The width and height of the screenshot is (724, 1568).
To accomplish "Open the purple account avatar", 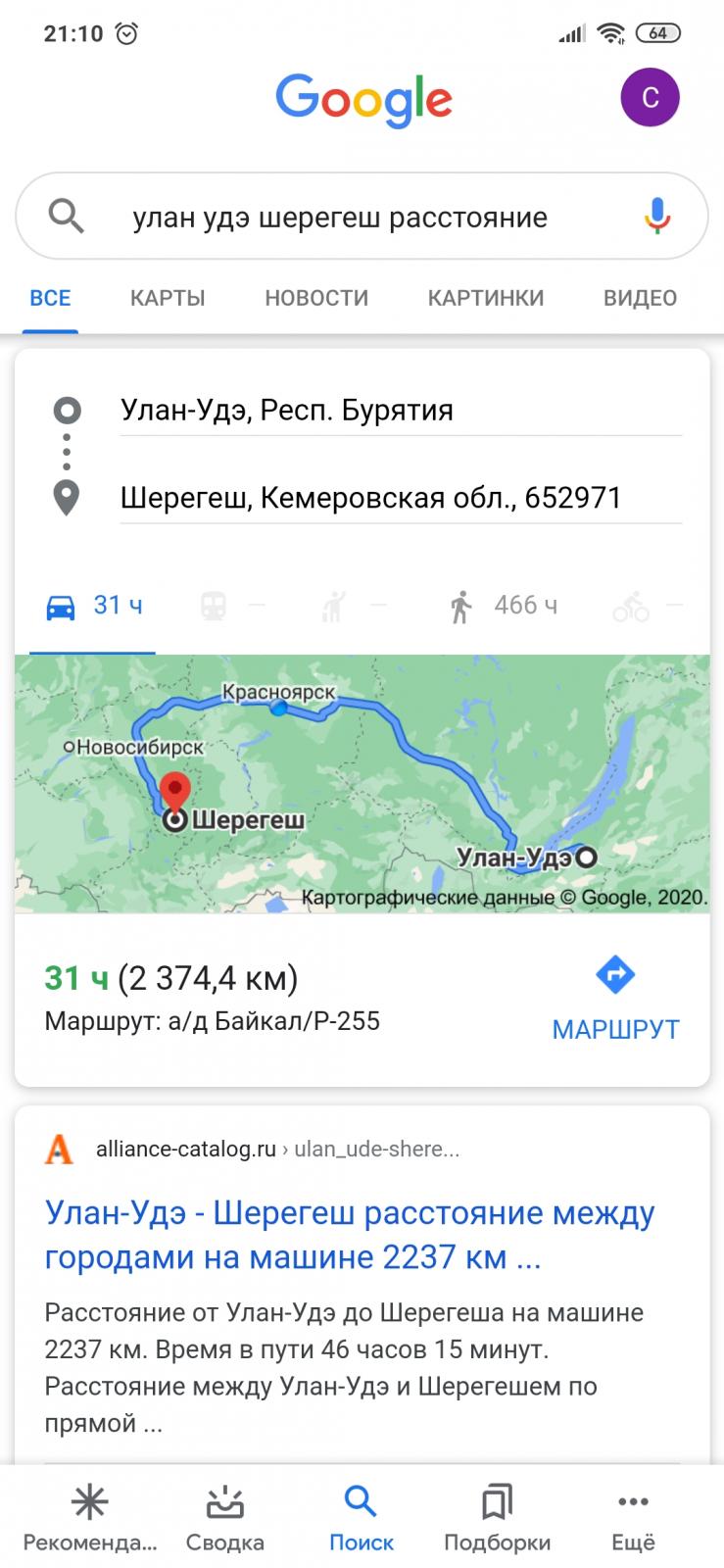I will tap(650, 97).
